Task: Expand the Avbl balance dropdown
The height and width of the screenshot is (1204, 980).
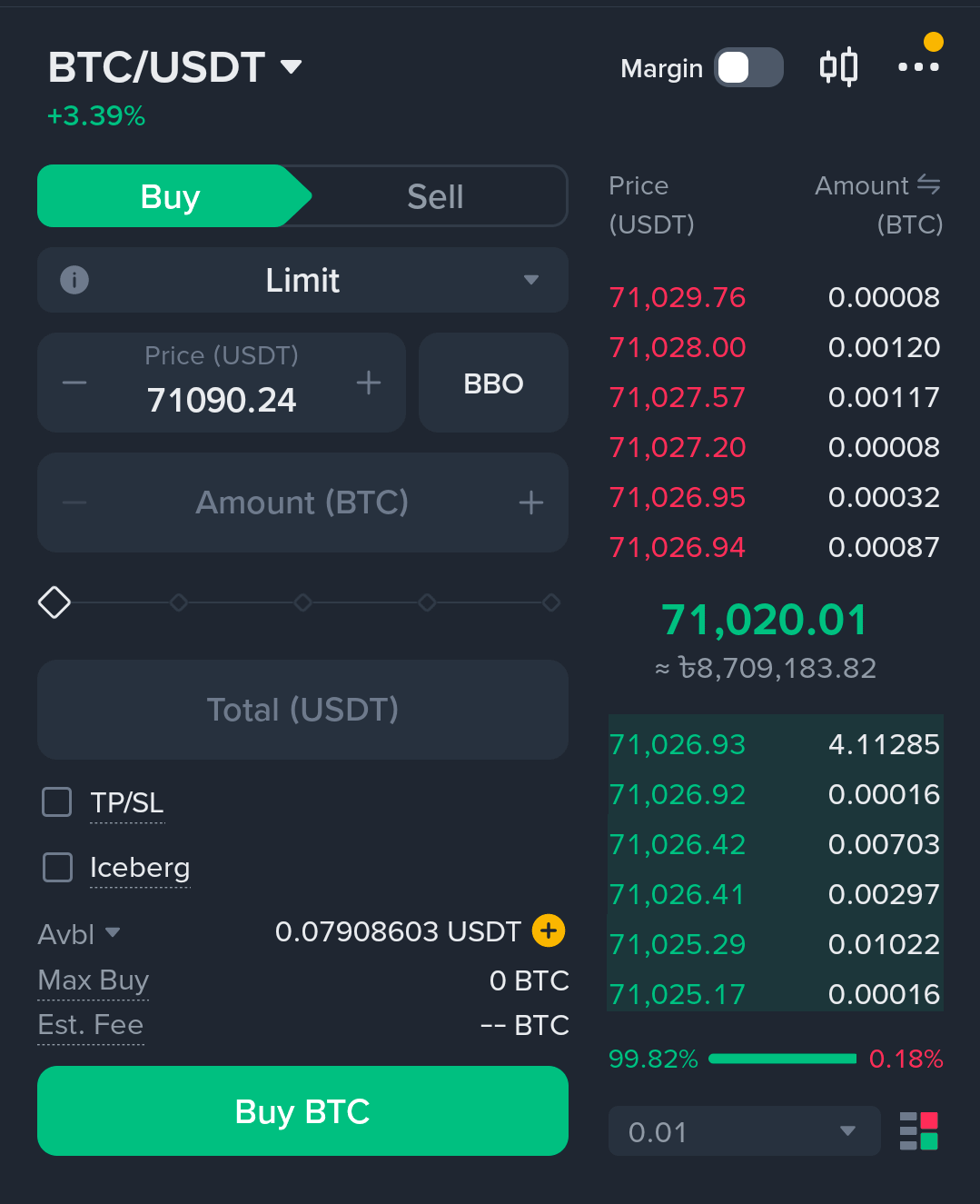Action: coord(113,932)
